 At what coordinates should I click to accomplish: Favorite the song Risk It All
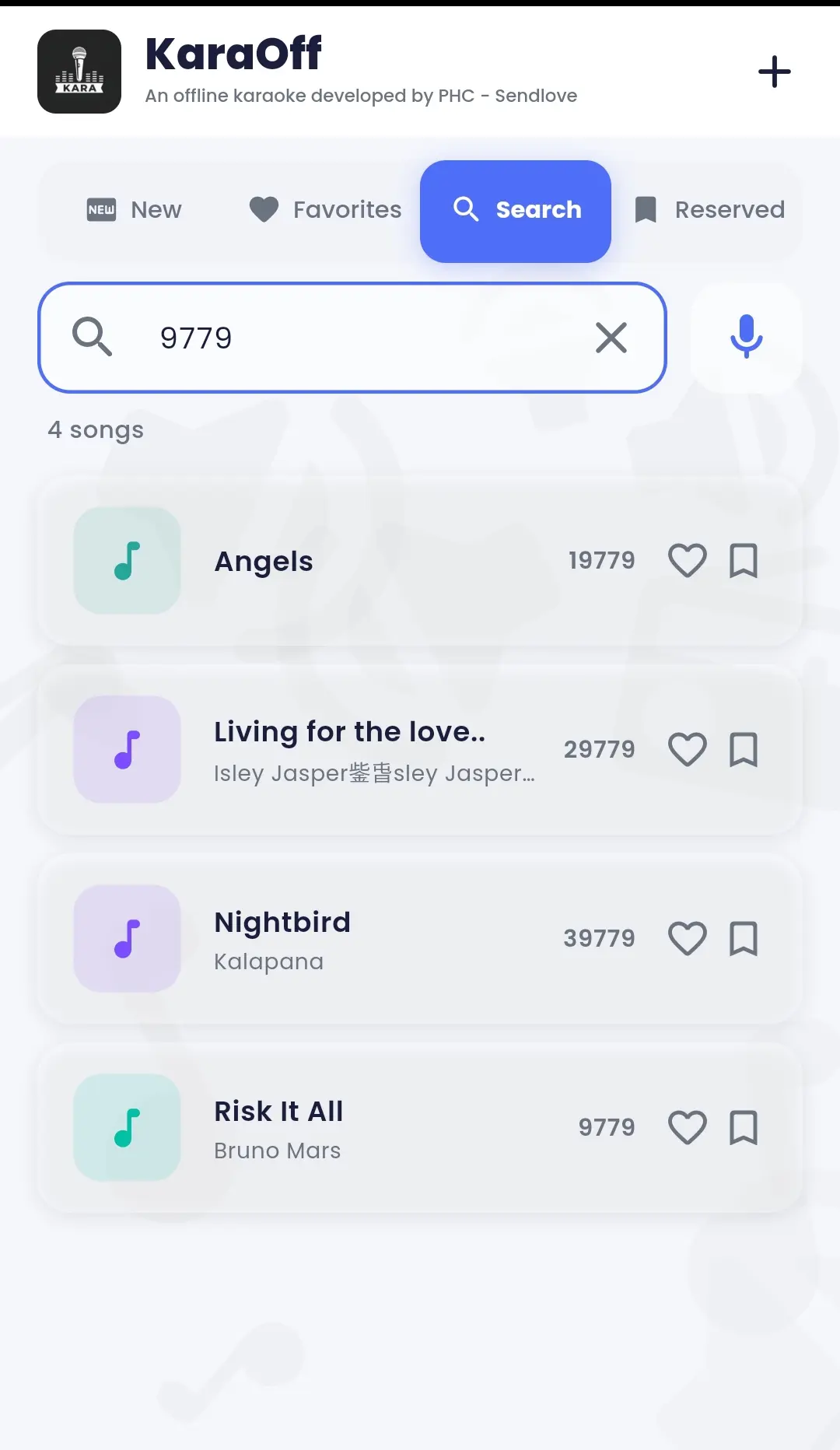pyautogui.click(x=688, y=1127)
